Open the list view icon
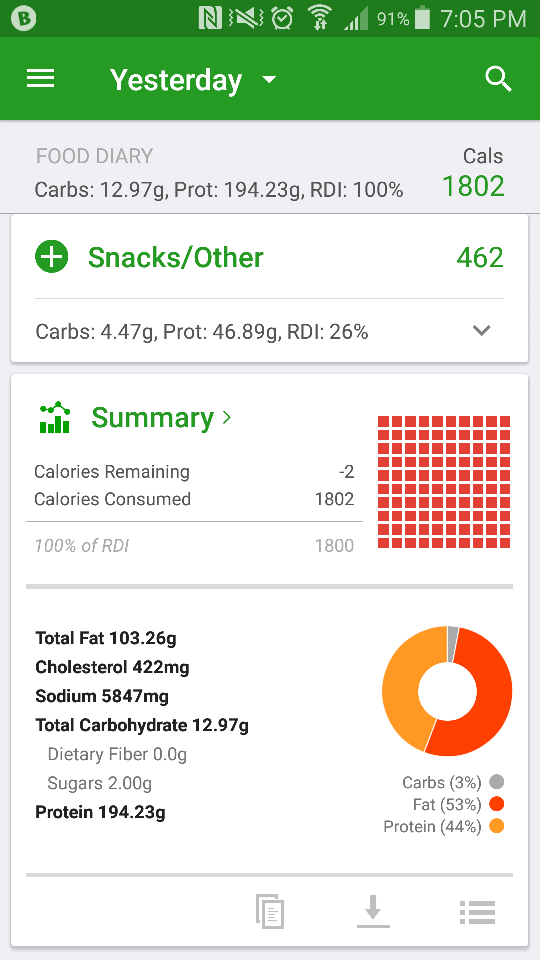 tap(477, 912)
